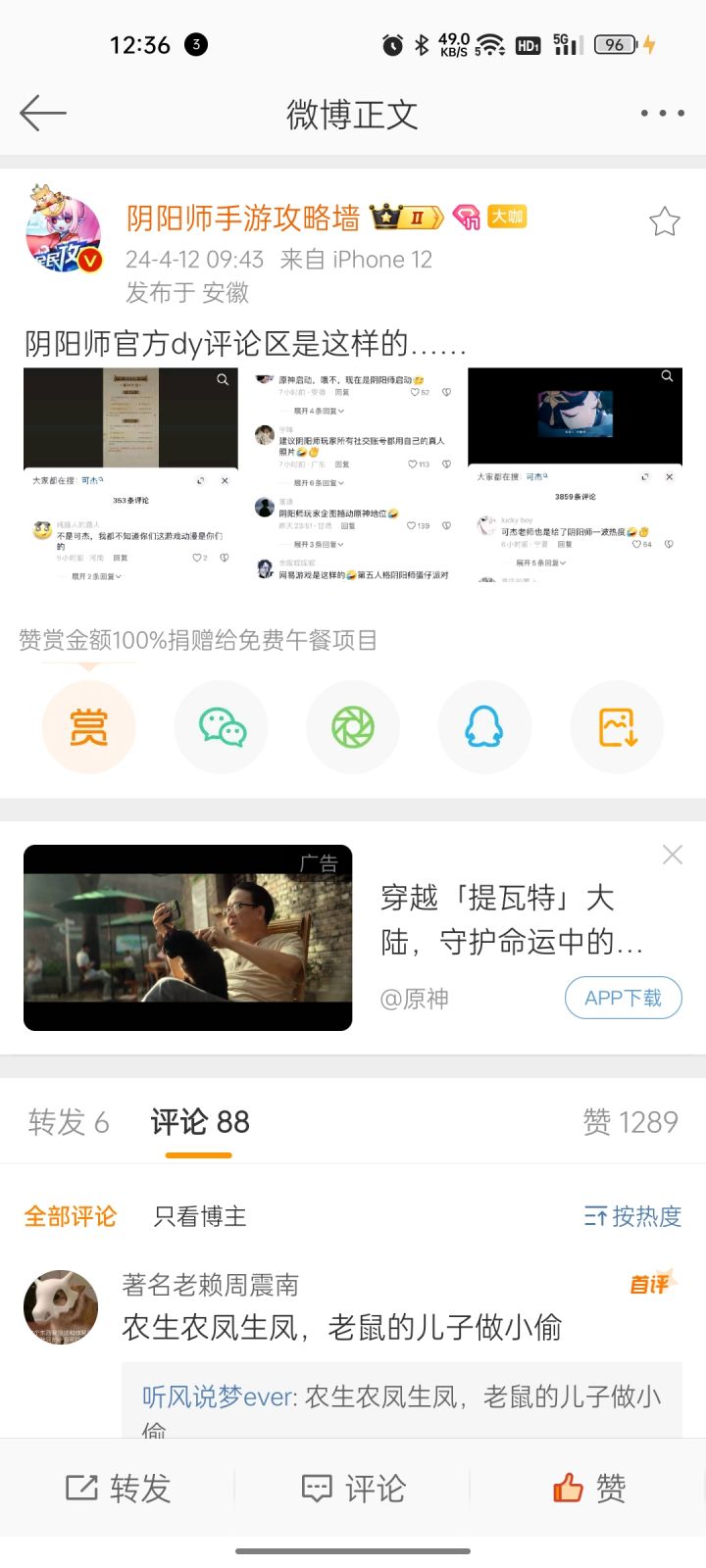Tap the save images download icon
This screenshot has height=1568, width=706.
[x=617, y=727]
